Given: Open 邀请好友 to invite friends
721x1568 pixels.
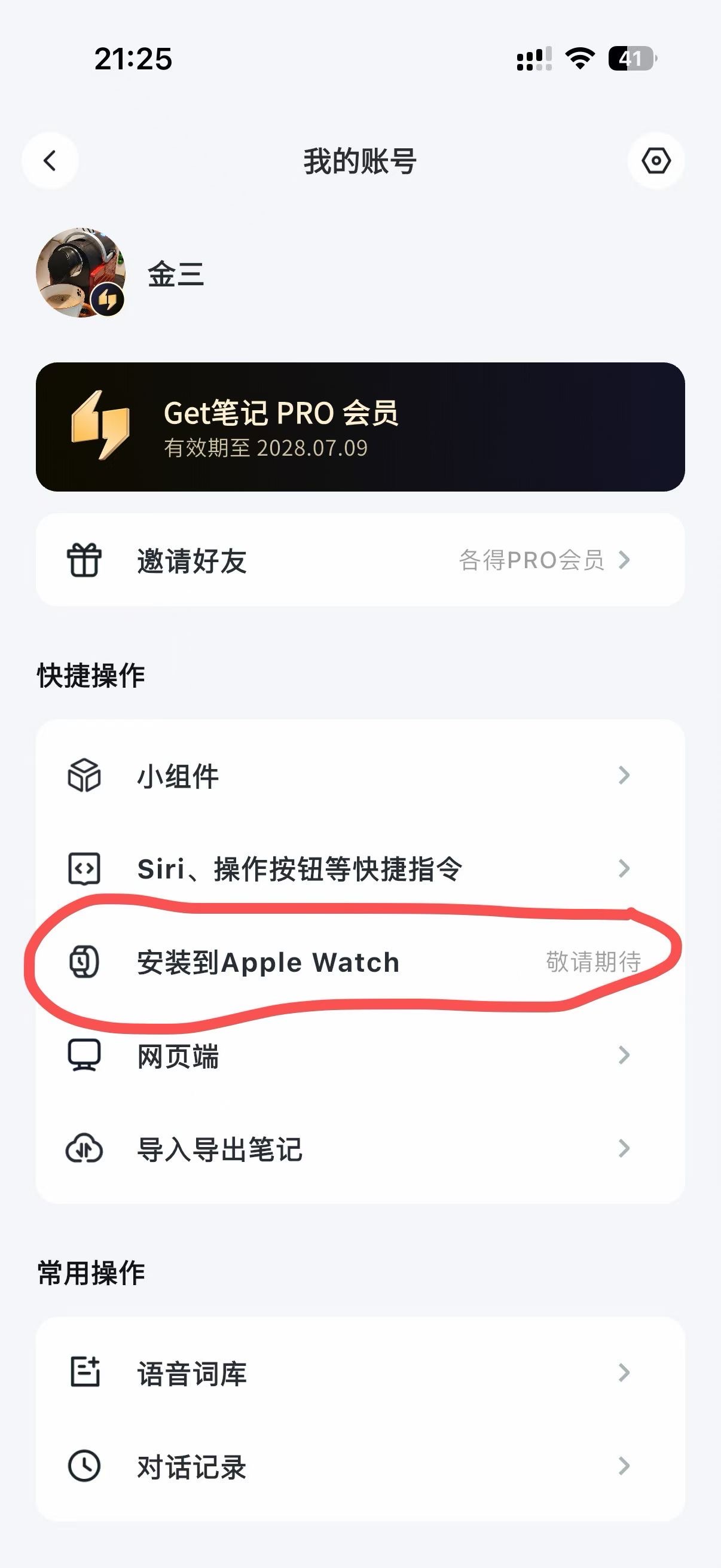Looking at the screenshot, I should [360, 560].
